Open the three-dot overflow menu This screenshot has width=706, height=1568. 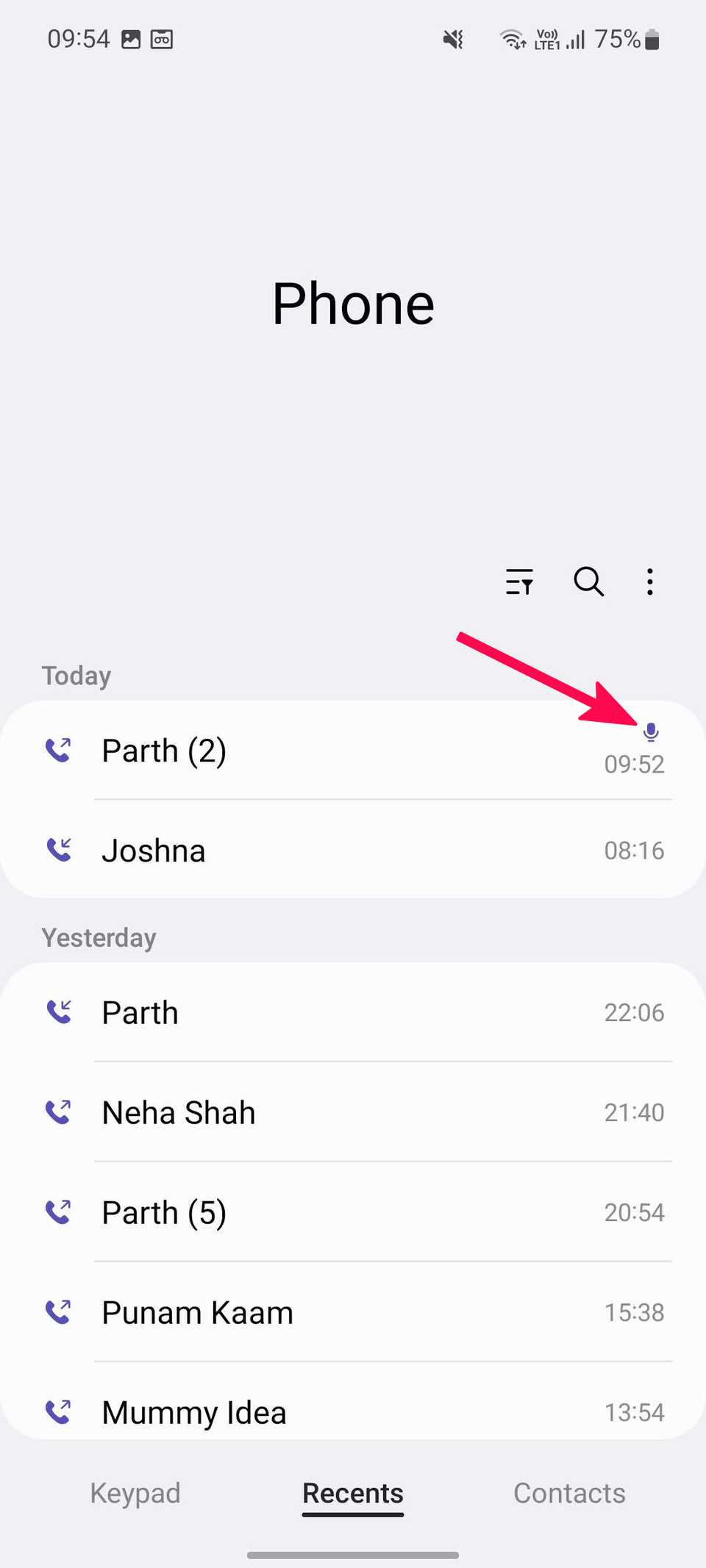click(649, 581)
